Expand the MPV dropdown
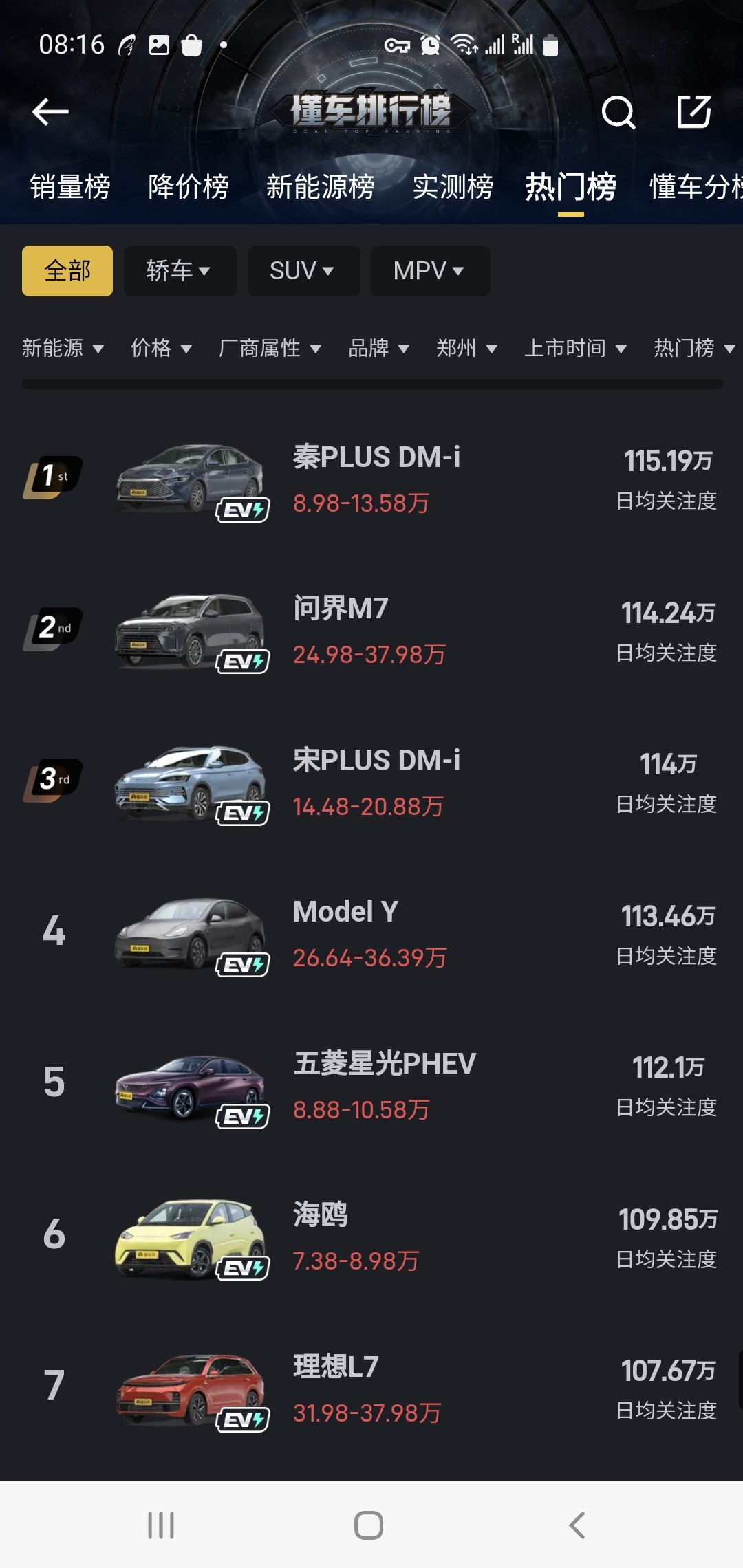The height and width of the screenshot is (1568, 743). tap(429, 271)
